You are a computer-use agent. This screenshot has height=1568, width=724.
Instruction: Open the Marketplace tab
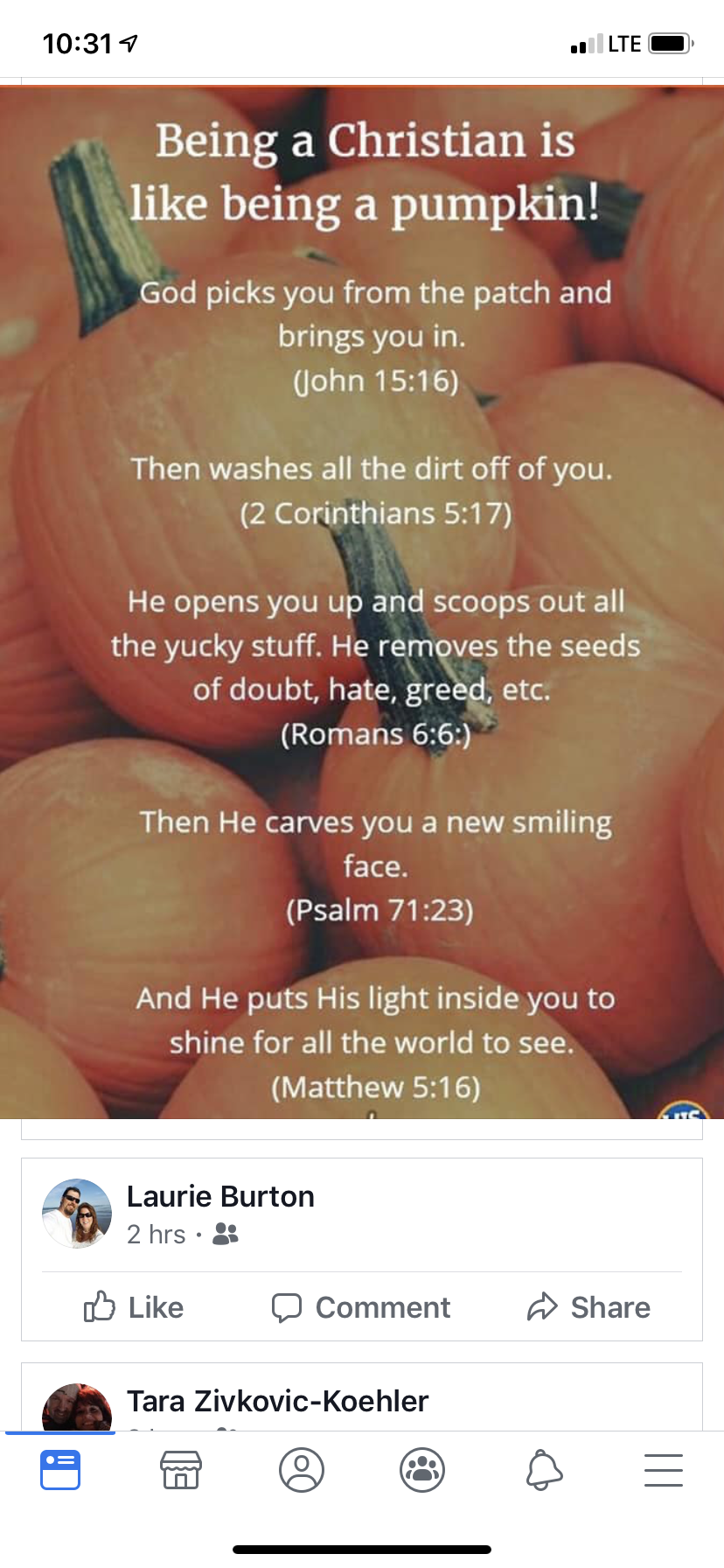pos(181,1470)
